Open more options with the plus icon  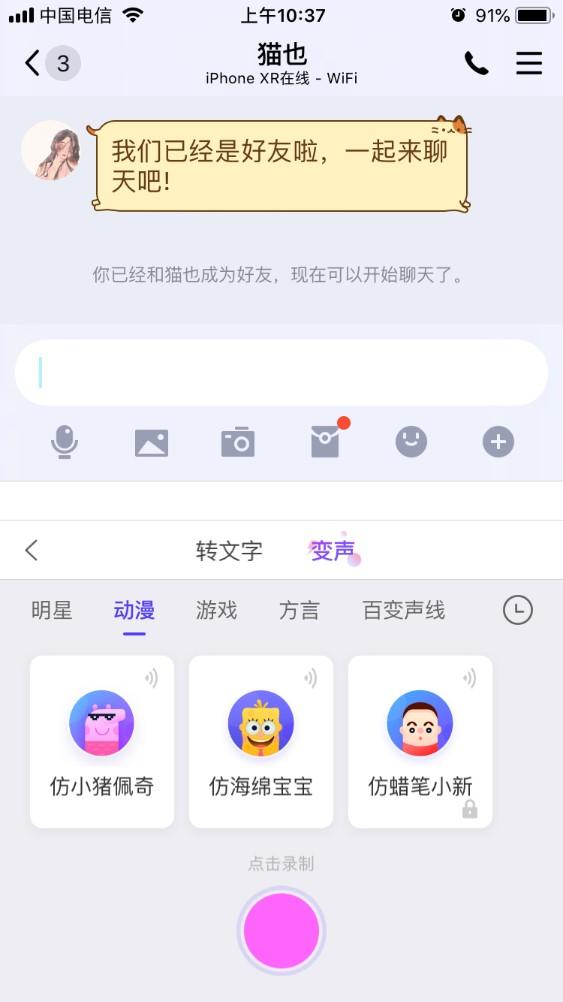(498, 442)
